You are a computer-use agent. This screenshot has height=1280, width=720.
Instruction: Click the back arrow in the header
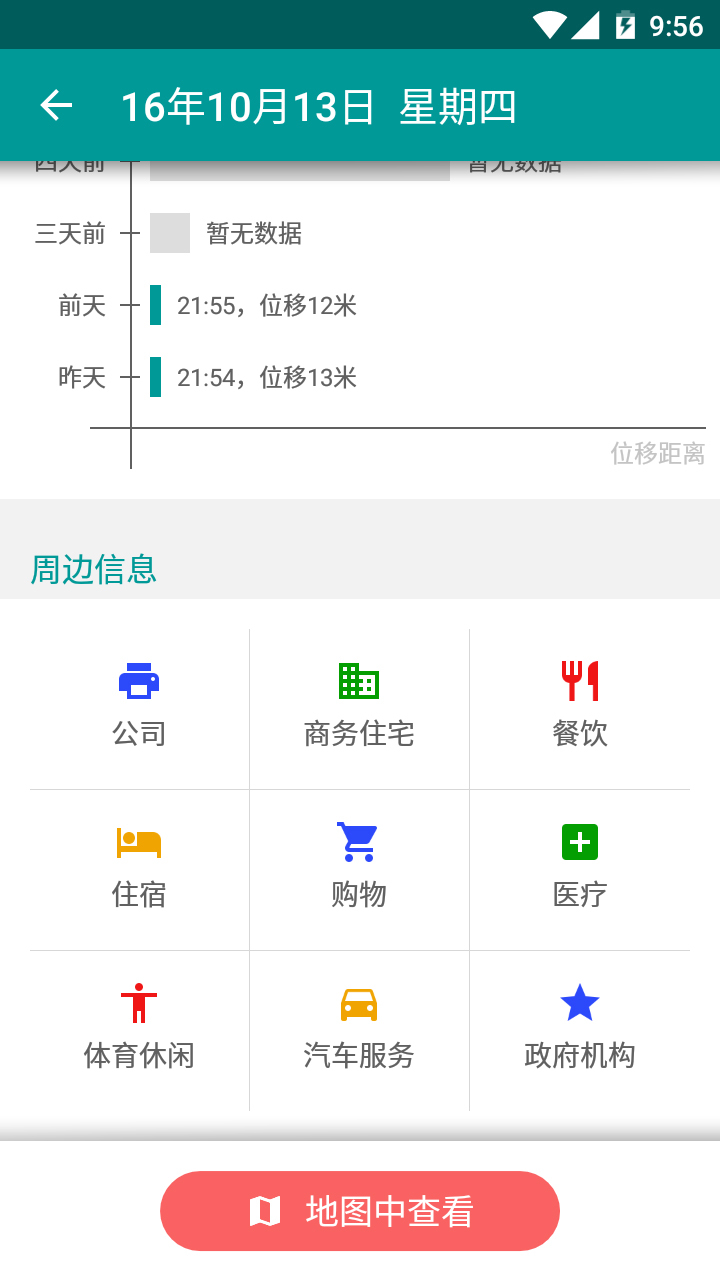click(55, 105)
